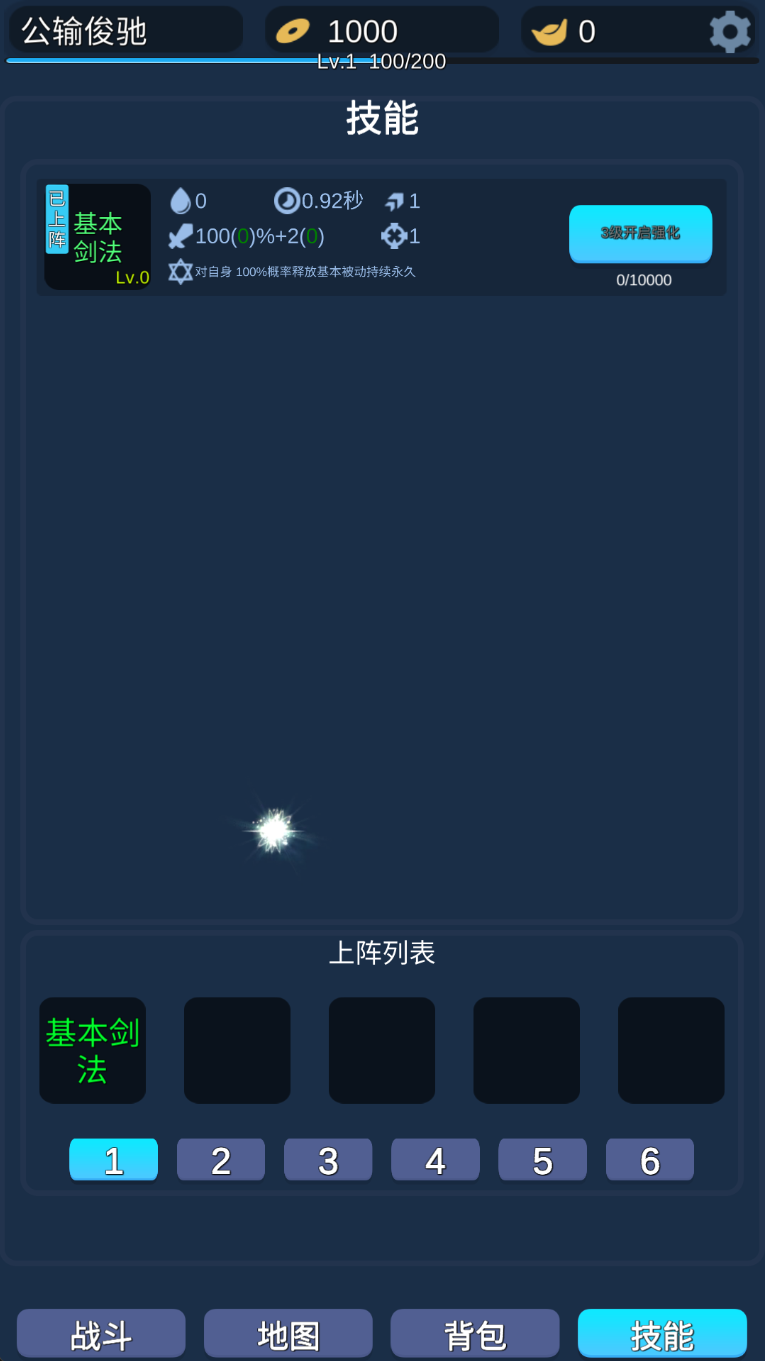Click the second currency icon showing 0
The image size is (765, 1361).
click(x=547, y=30)
